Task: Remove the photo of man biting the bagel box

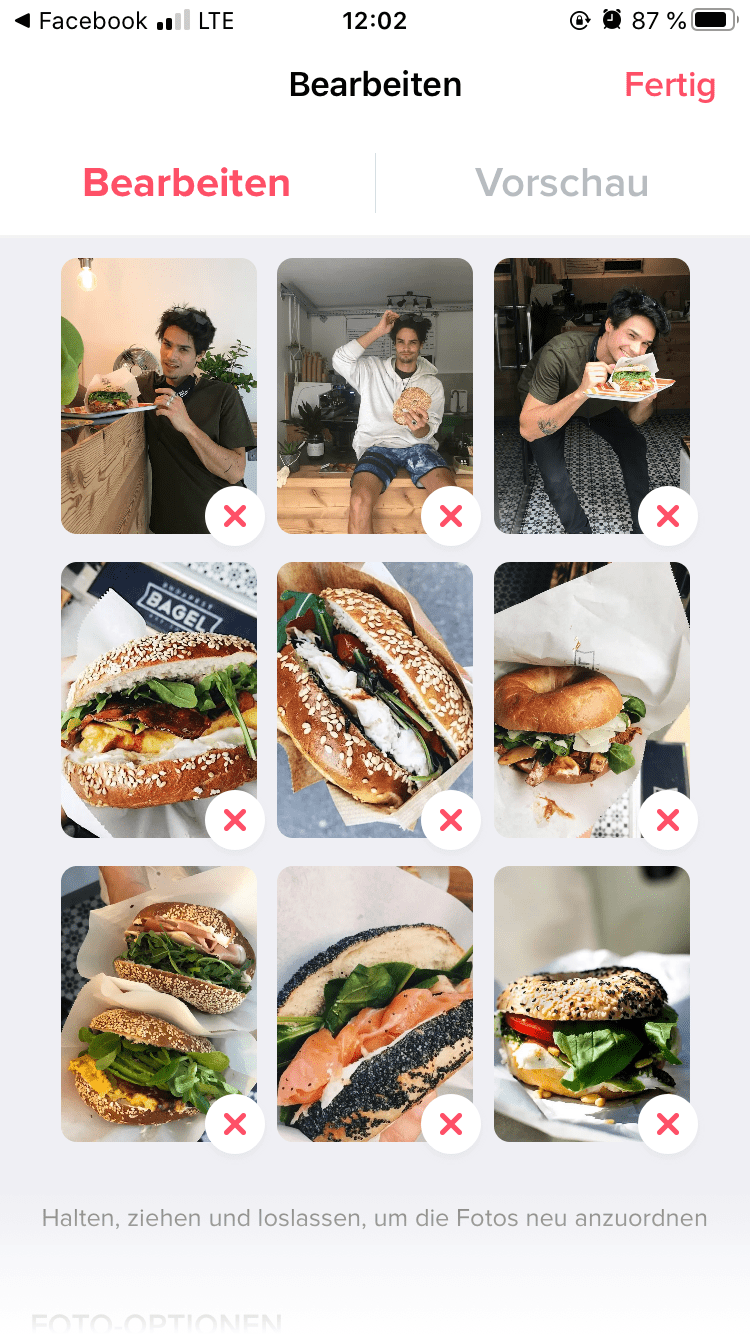Action: pos(666,516)
